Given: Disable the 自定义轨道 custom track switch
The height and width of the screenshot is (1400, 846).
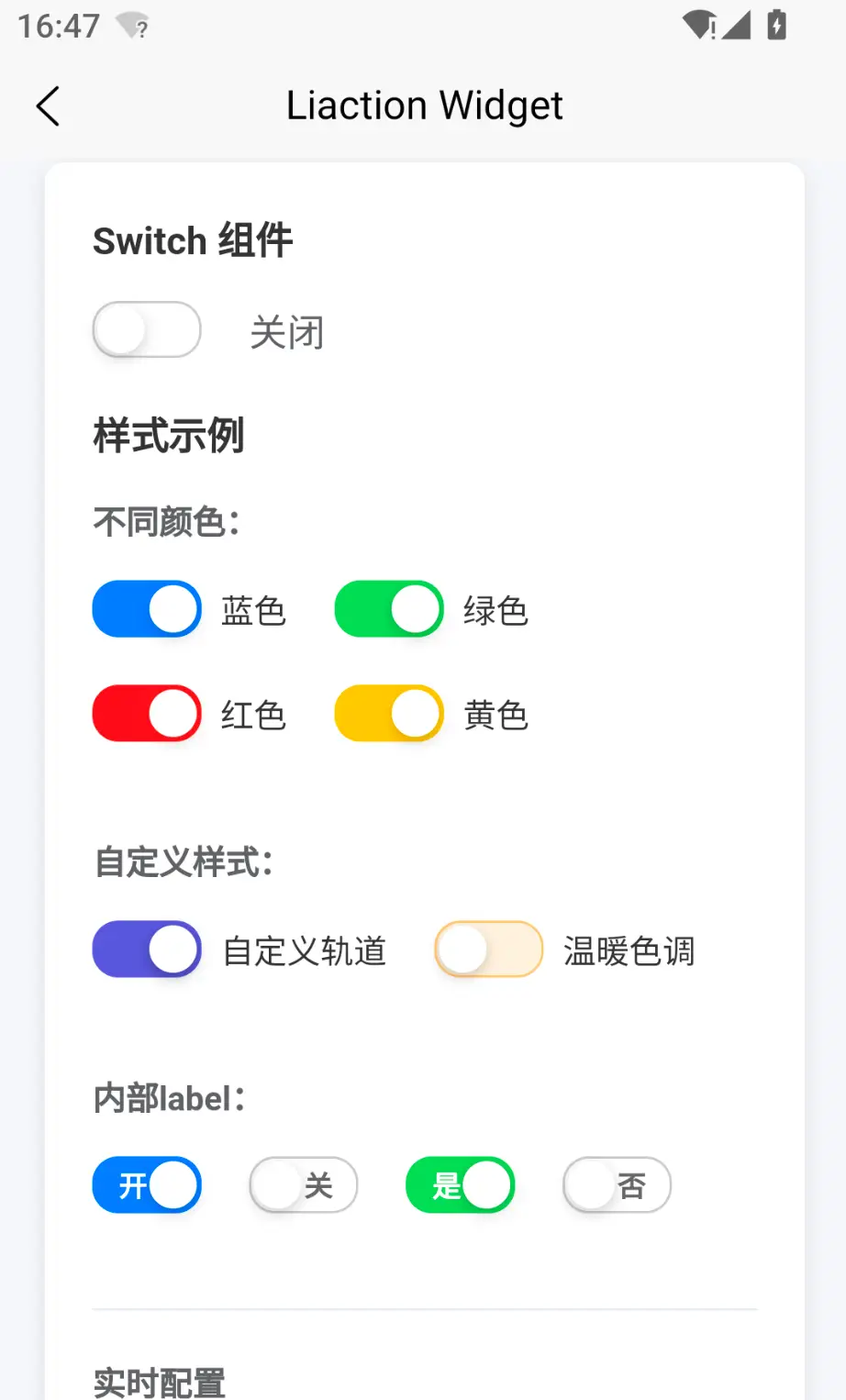Looking at the screenshot, I should coord(147,950).
